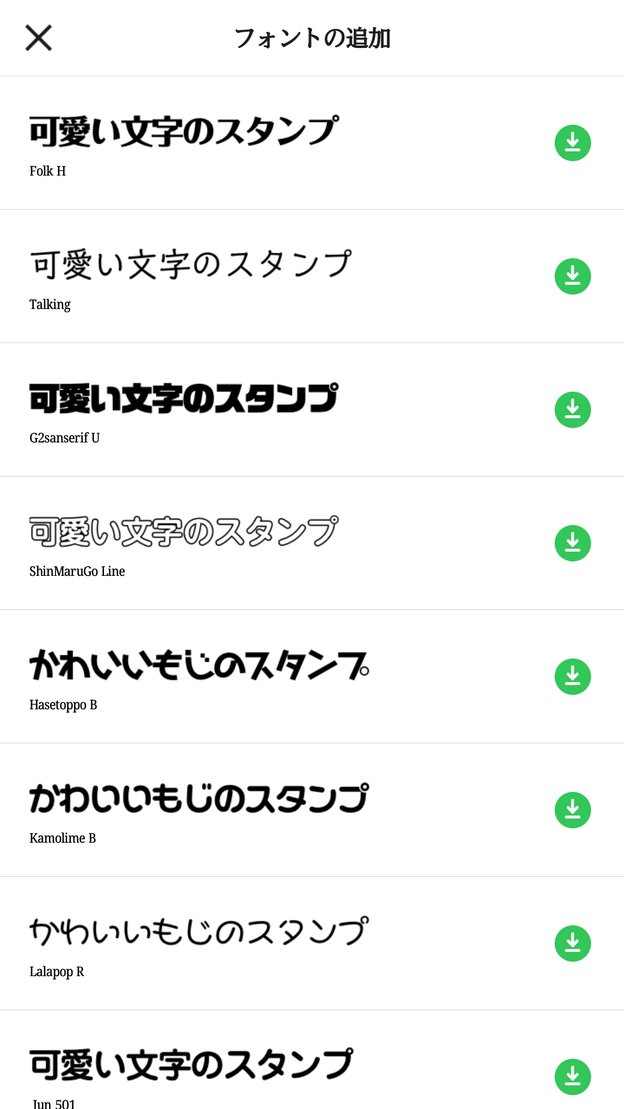
Task: Download the Hasetoppo B font
Action: pos(572,677)
